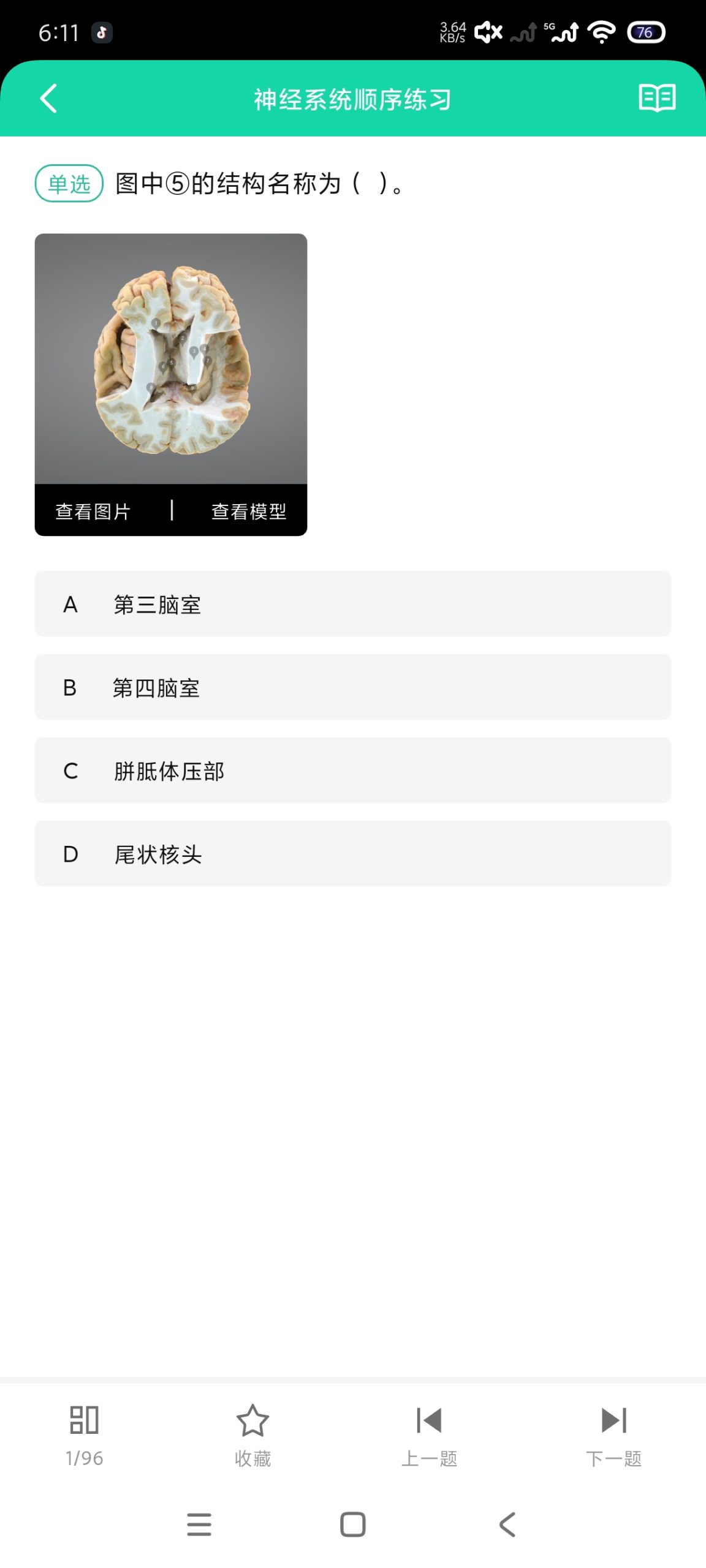Click the back arrow to leave the practice

click(x=48, y=98)
